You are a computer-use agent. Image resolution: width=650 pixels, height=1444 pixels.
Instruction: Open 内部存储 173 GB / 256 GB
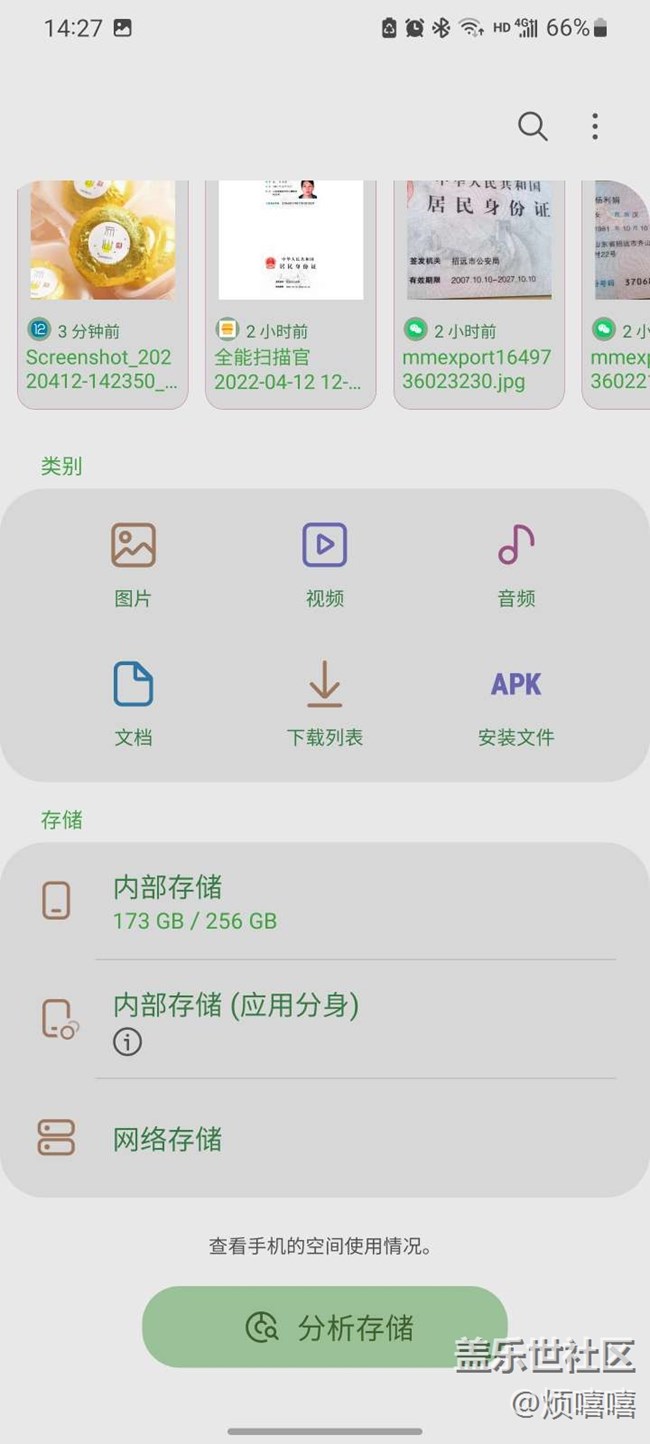point(324,901)
